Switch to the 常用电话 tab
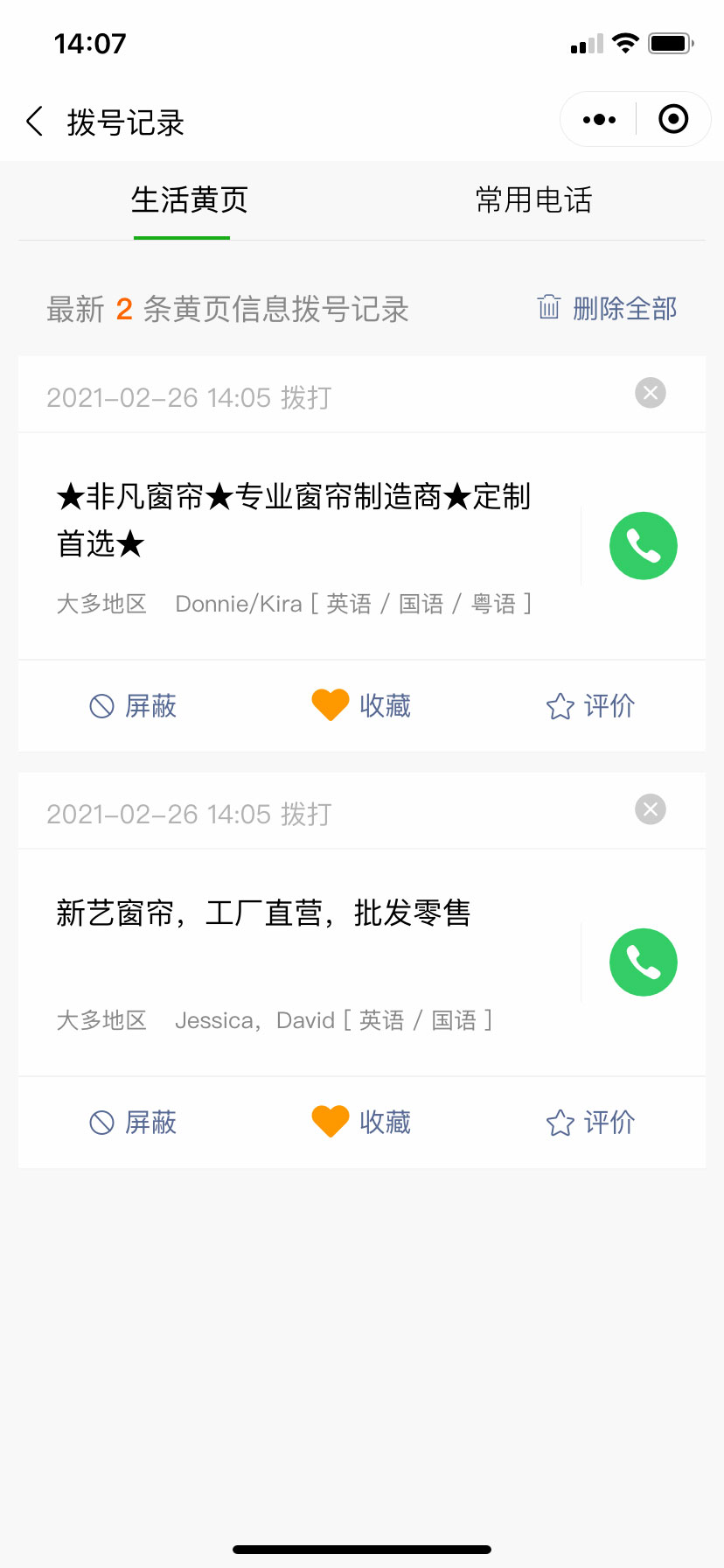 pos(533,200)
